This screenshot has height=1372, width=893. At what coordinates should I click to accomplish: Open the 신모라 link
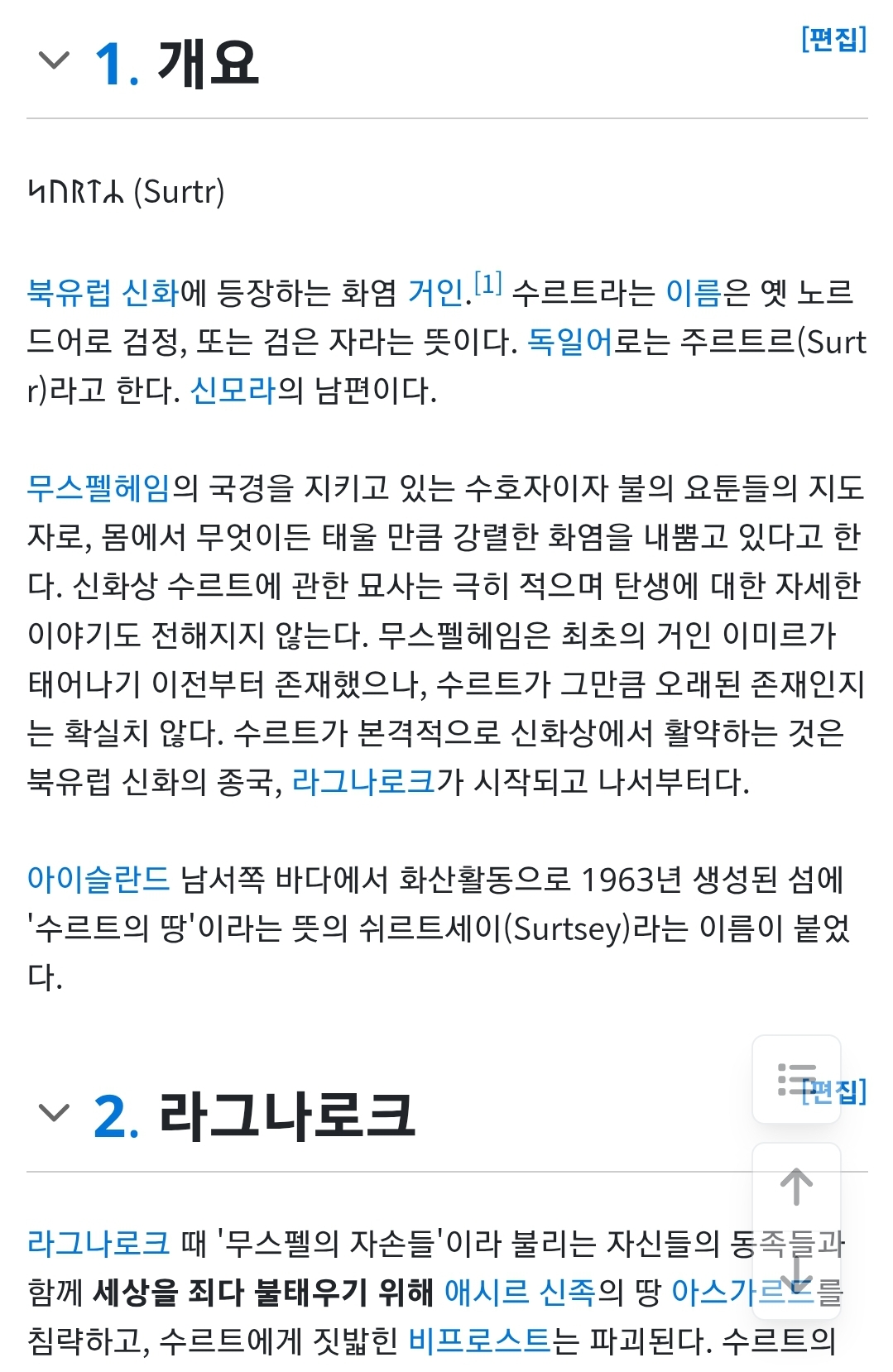233,391
